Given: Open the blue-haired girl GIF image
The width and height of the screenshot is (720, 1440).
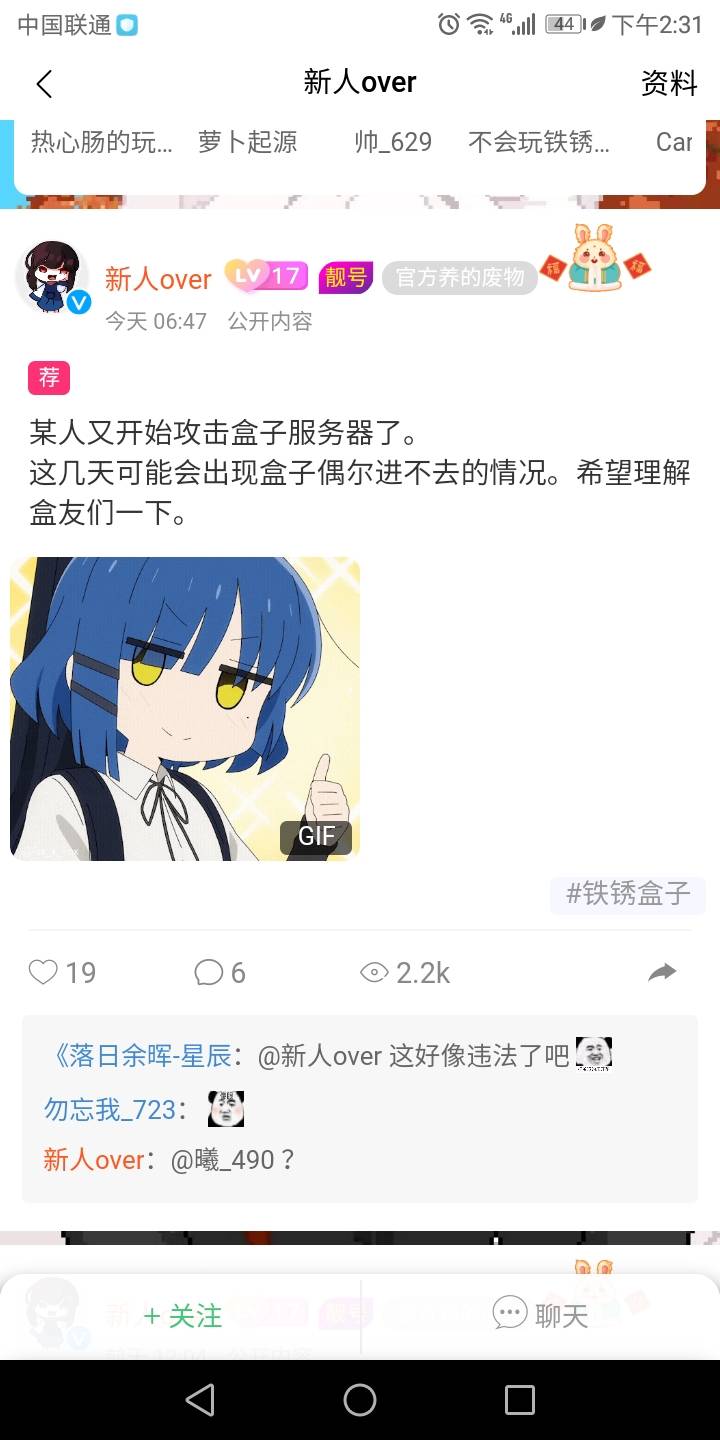Looking at the screenshot, I should tap(185, 708).
